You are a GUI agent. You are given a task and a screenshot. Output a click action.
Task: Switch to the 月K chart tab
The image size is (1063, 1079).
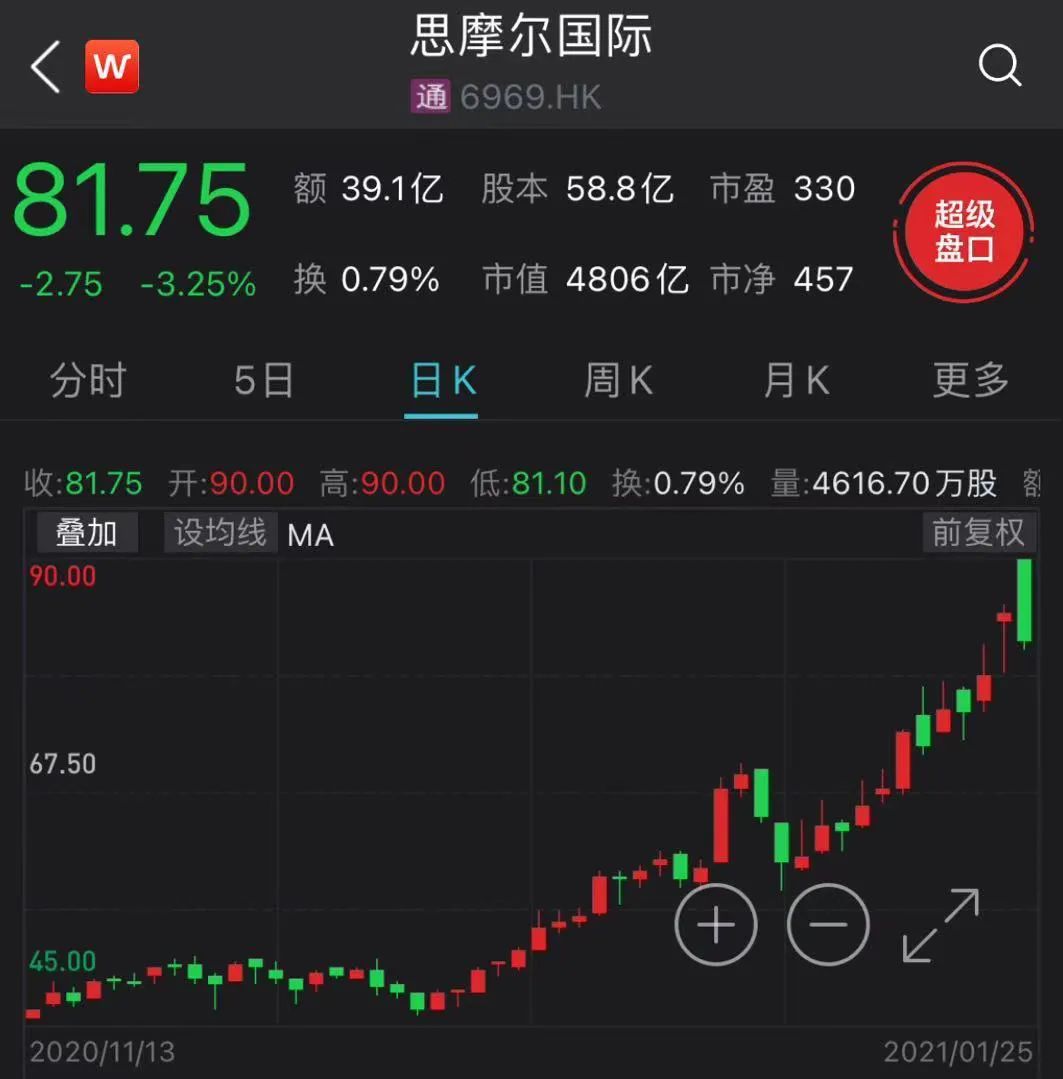pos(796,381)
